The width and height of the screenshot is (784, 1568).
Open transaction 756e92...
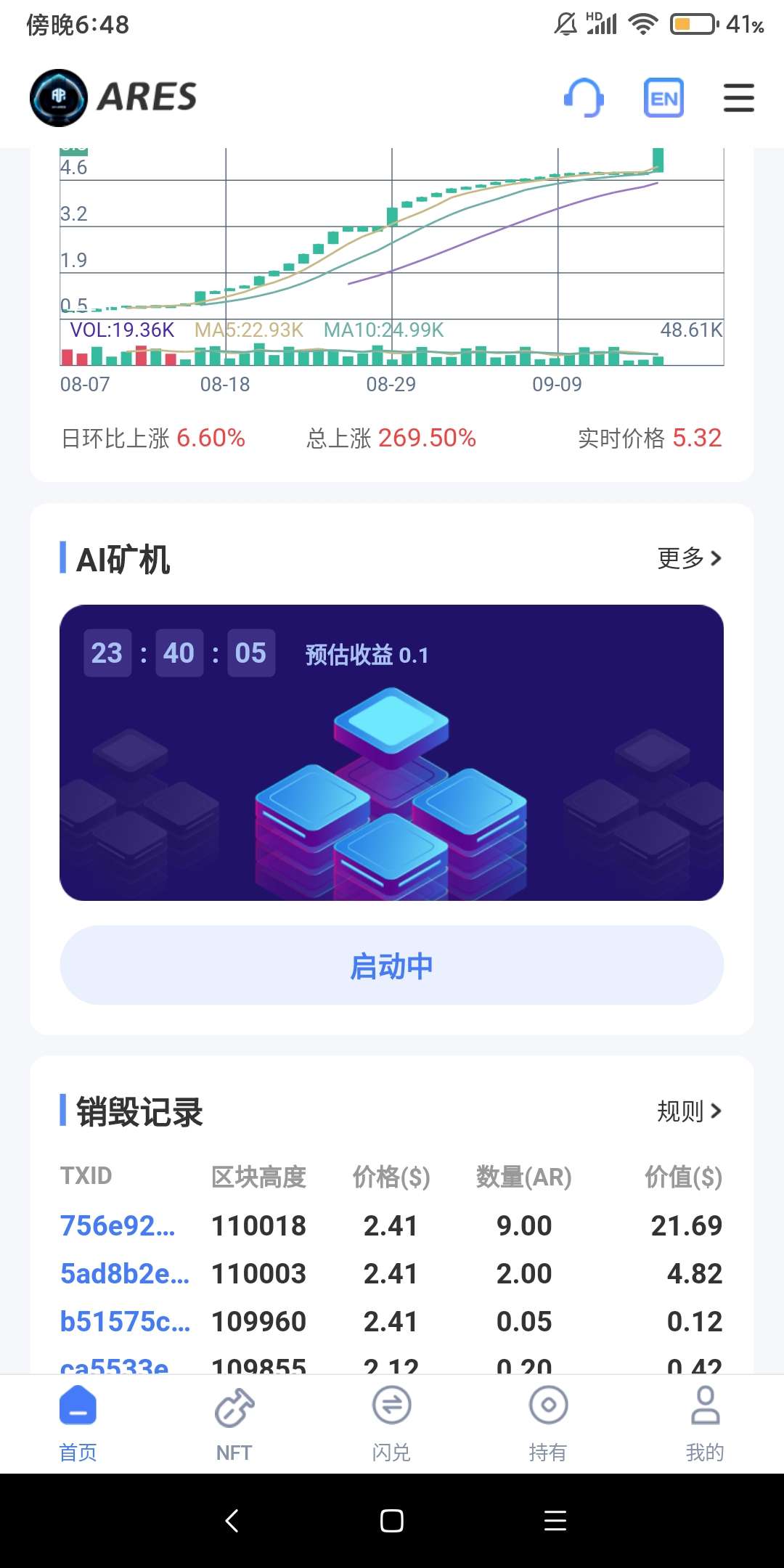pos(118,1226)
